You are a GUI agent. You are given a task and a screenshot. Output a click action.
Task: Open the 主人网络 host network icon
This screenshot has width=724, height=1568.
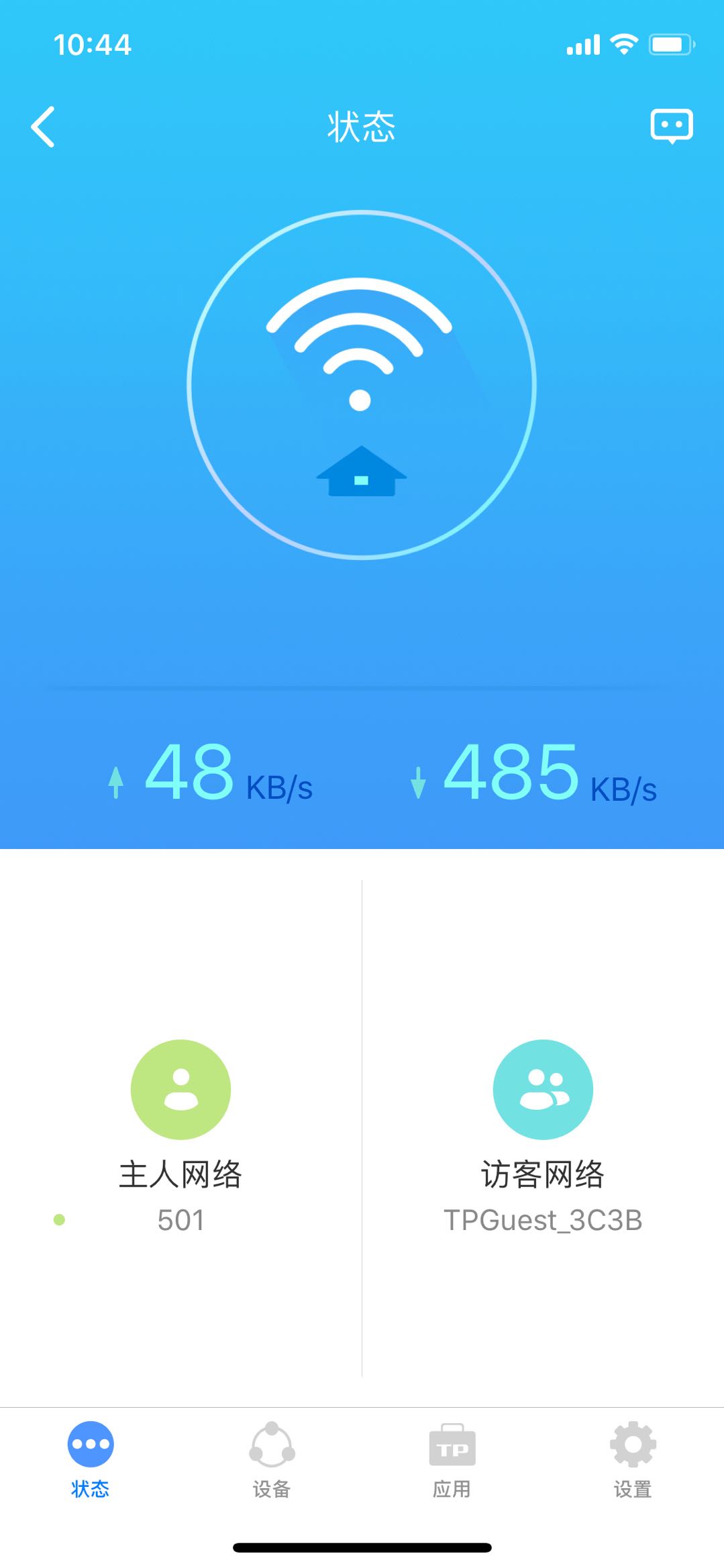pyautogui.click(x=180, y=1088)
